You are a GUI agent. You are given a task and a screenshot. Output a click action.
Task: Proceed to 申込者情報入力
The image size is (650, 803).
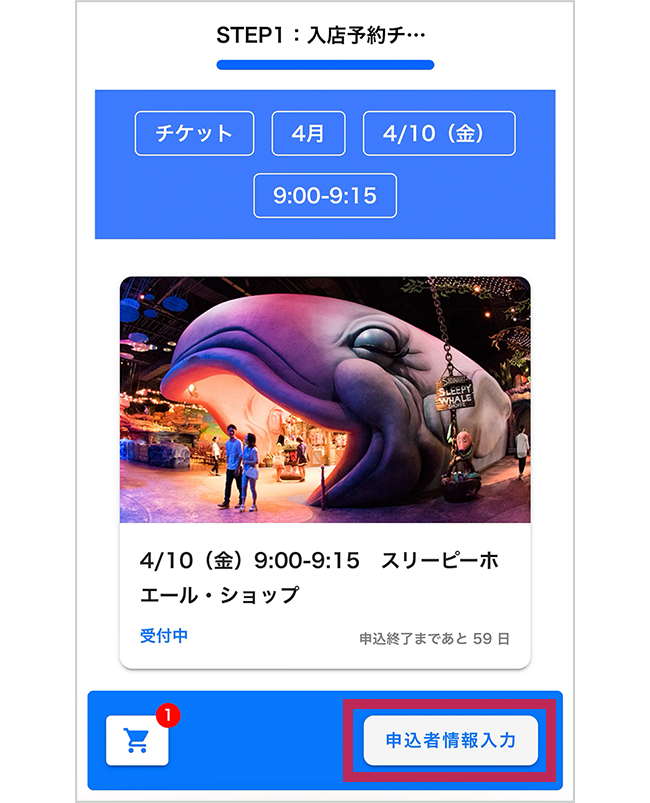pyautogui.click(x=450, y=741)
